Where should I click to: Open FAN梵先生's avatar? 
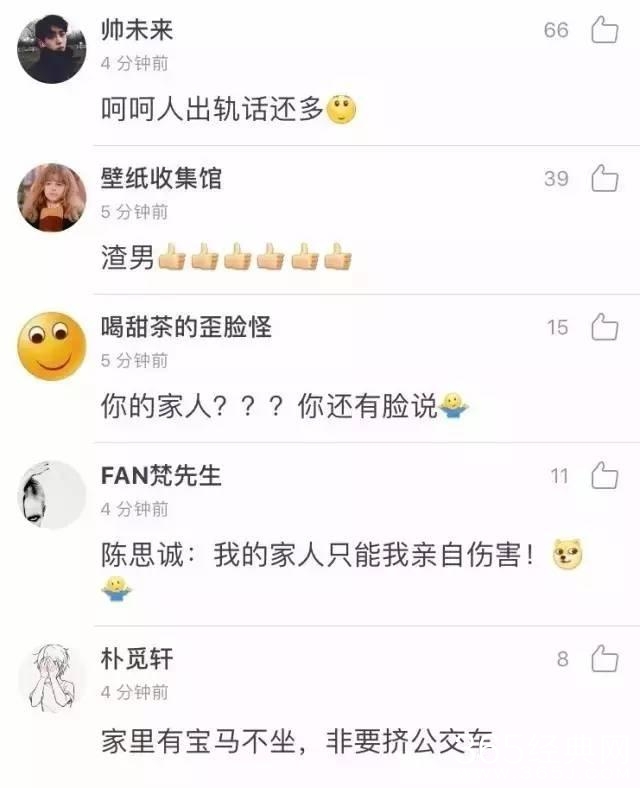pos(51,494)
